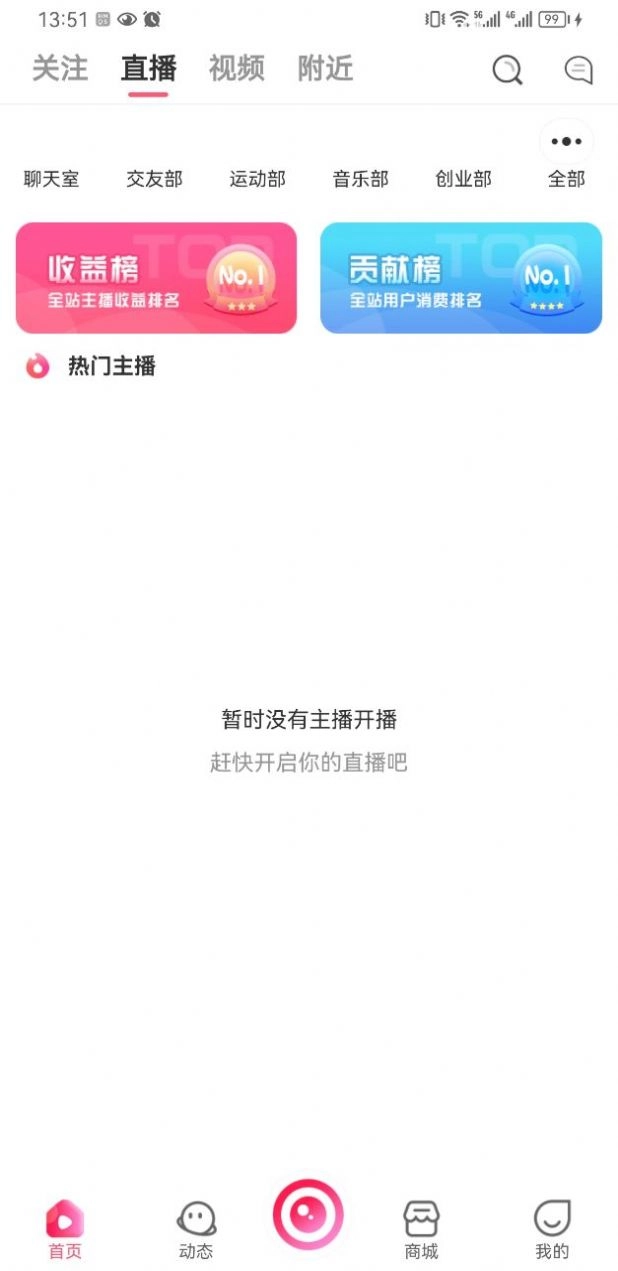Screen dimensions: 618x1271
Task: Select the 创业部 category
Action: click(x=463, y=179)
